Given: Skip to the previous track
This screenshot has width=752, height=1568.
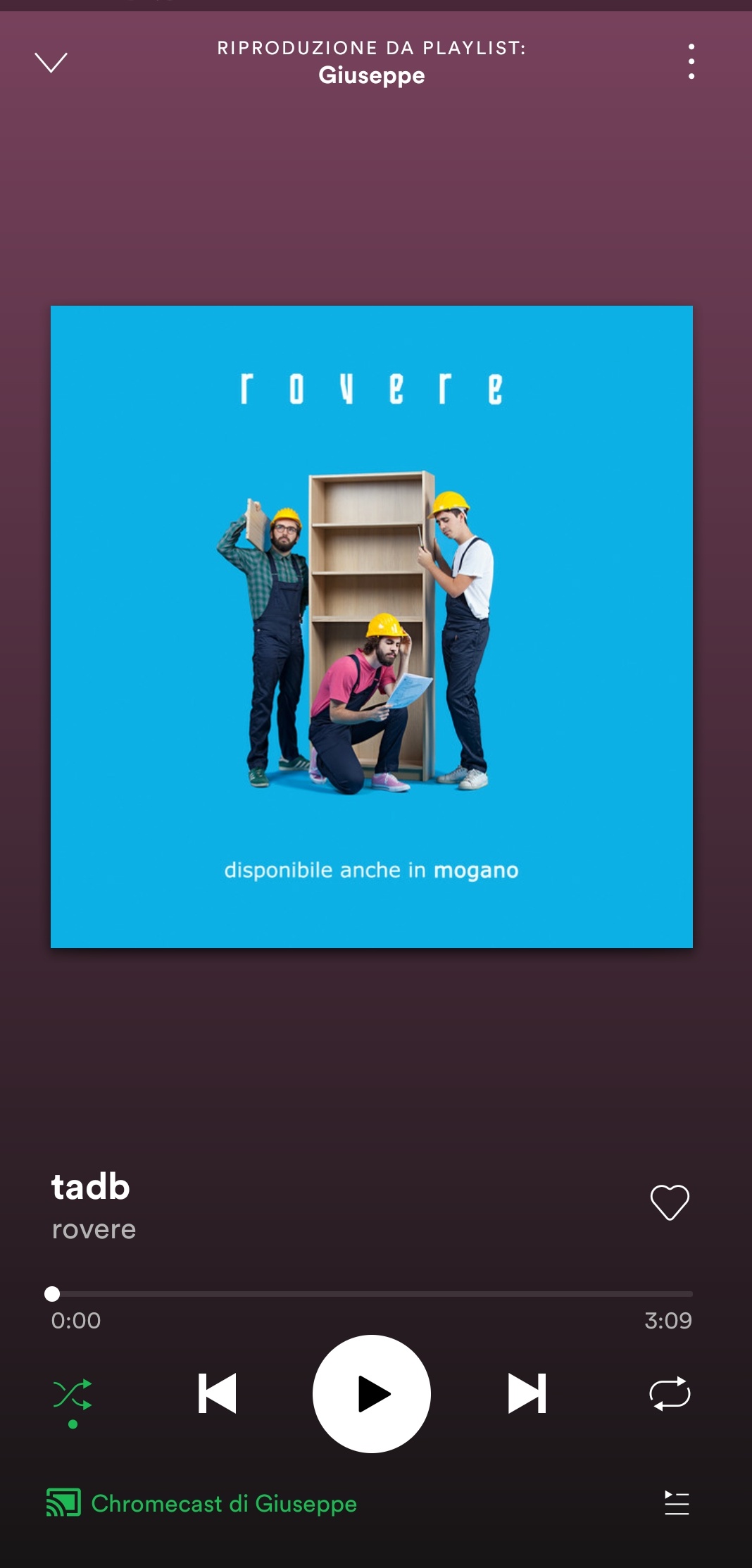Looking at the screenshot, I should [x=217, y=1393].
